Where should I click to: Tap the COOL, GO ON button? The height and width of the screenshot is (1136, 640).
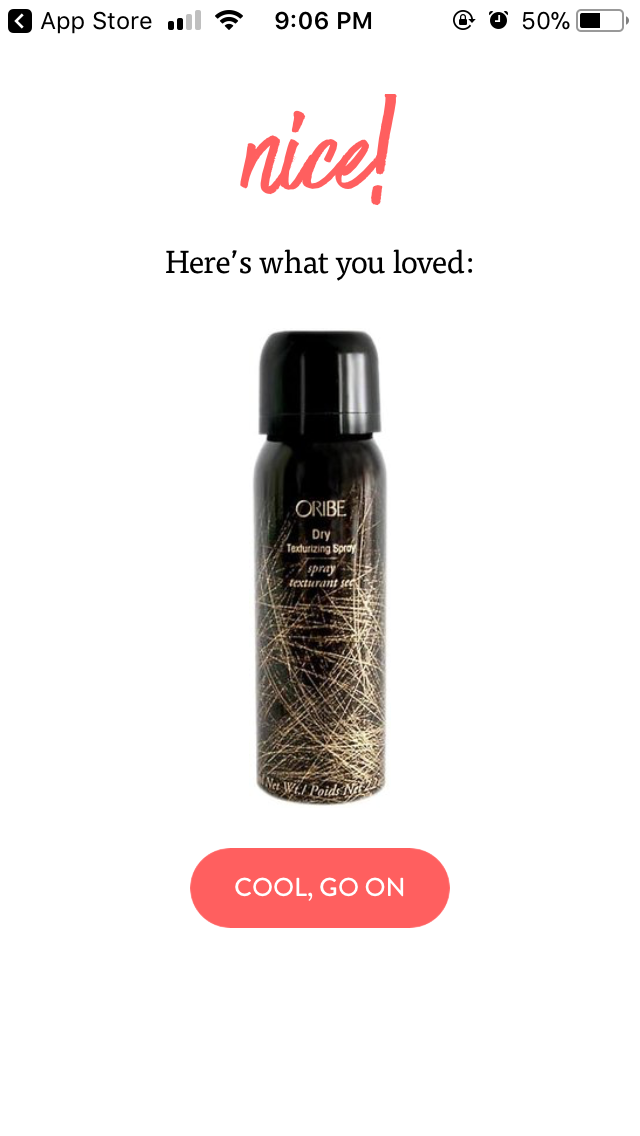click(319, 887)
